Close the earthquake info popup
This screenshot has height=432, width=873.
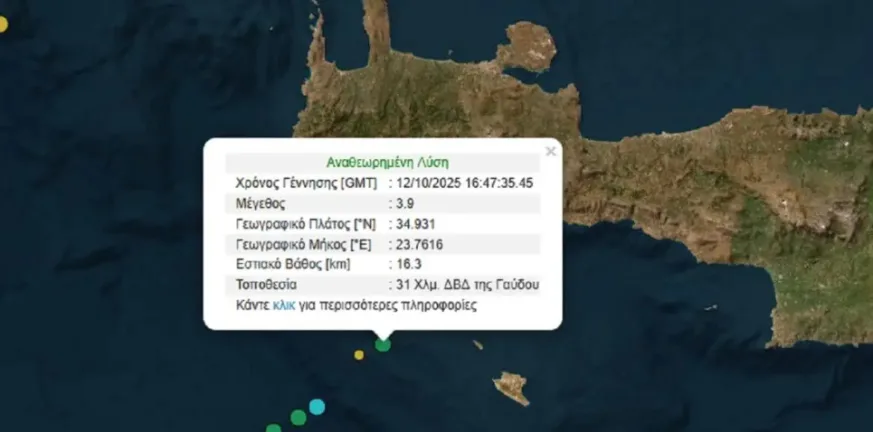click(x=550, y=152)
